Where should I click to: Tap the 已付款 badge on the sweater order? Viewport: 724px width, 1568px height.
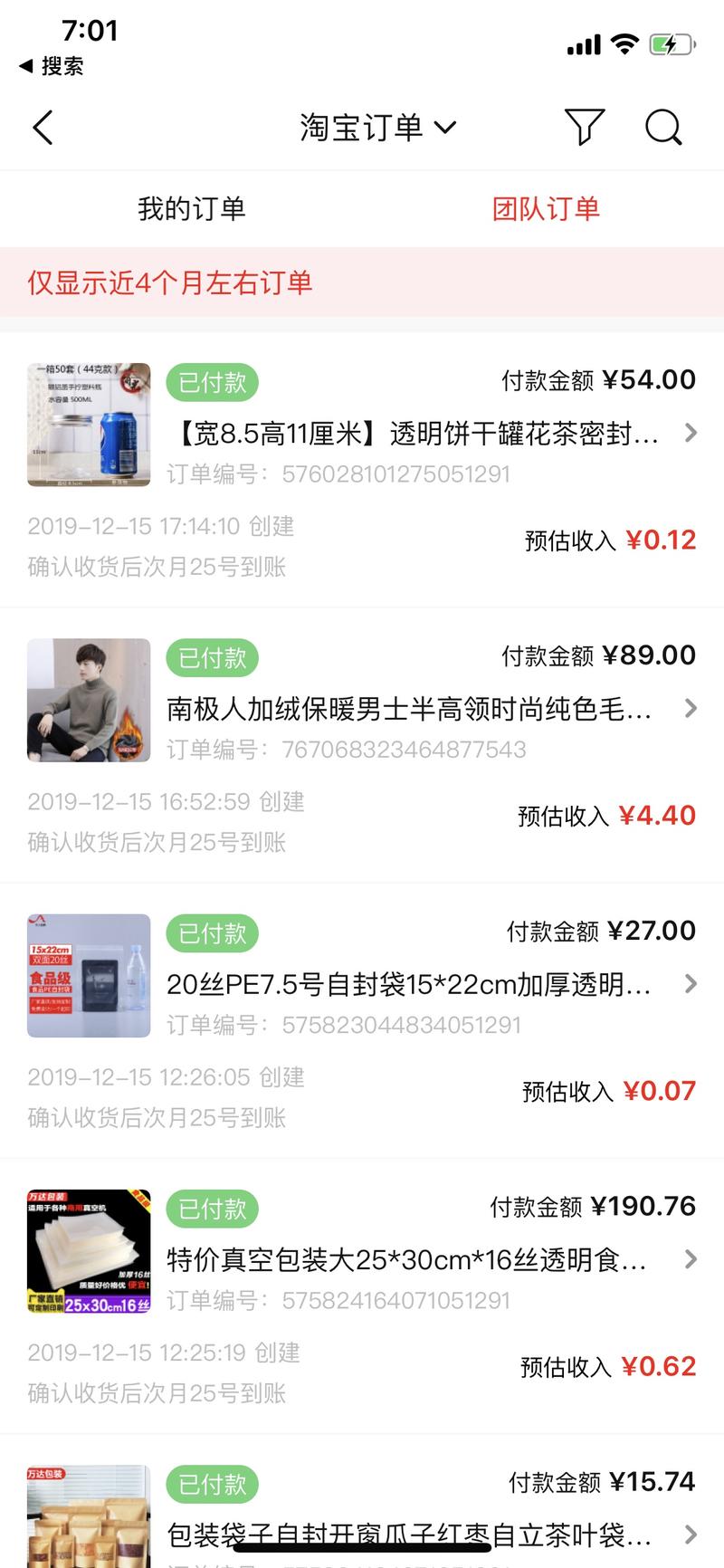tap(211, 658)
